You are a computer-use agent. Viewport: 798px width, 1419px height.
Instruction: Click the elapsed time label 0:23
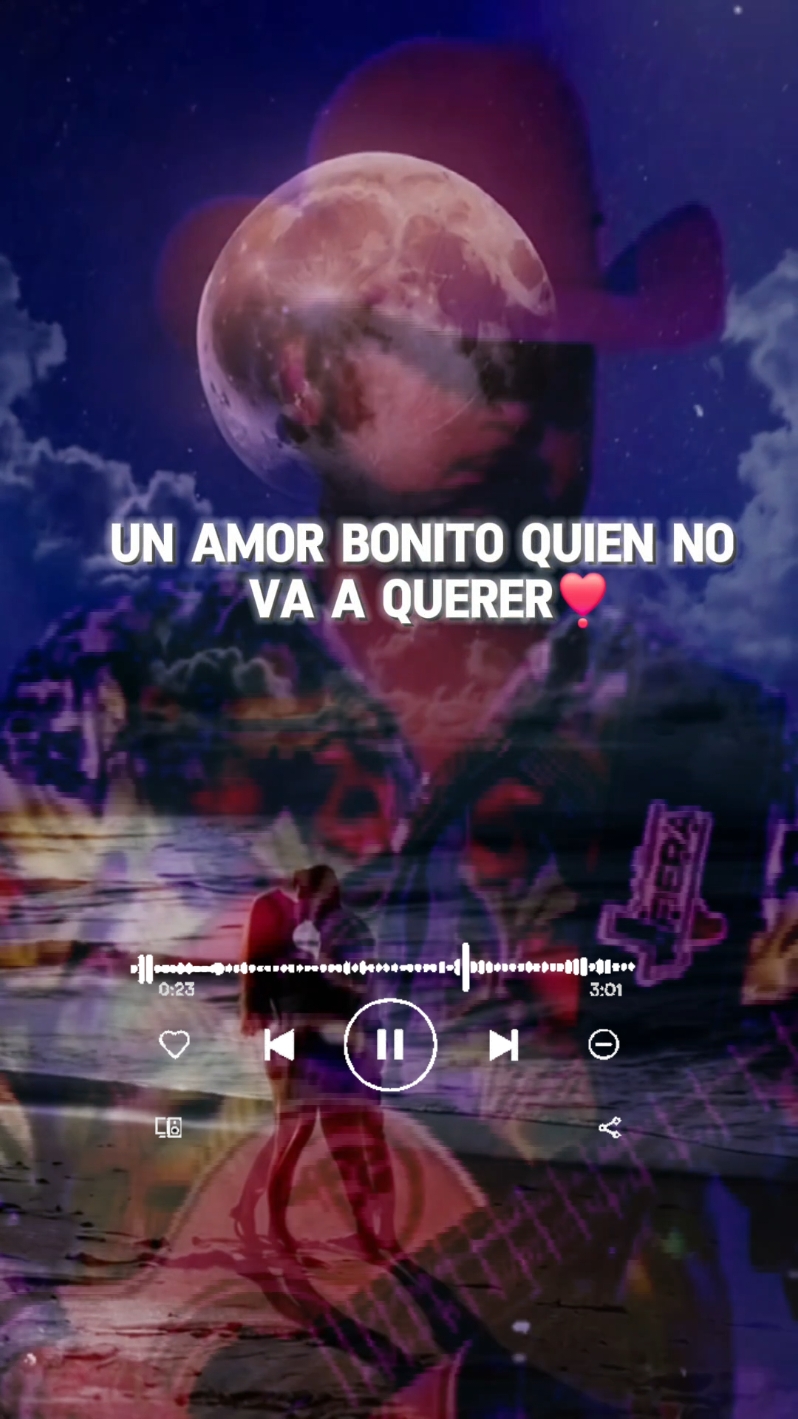coord(175,990)
